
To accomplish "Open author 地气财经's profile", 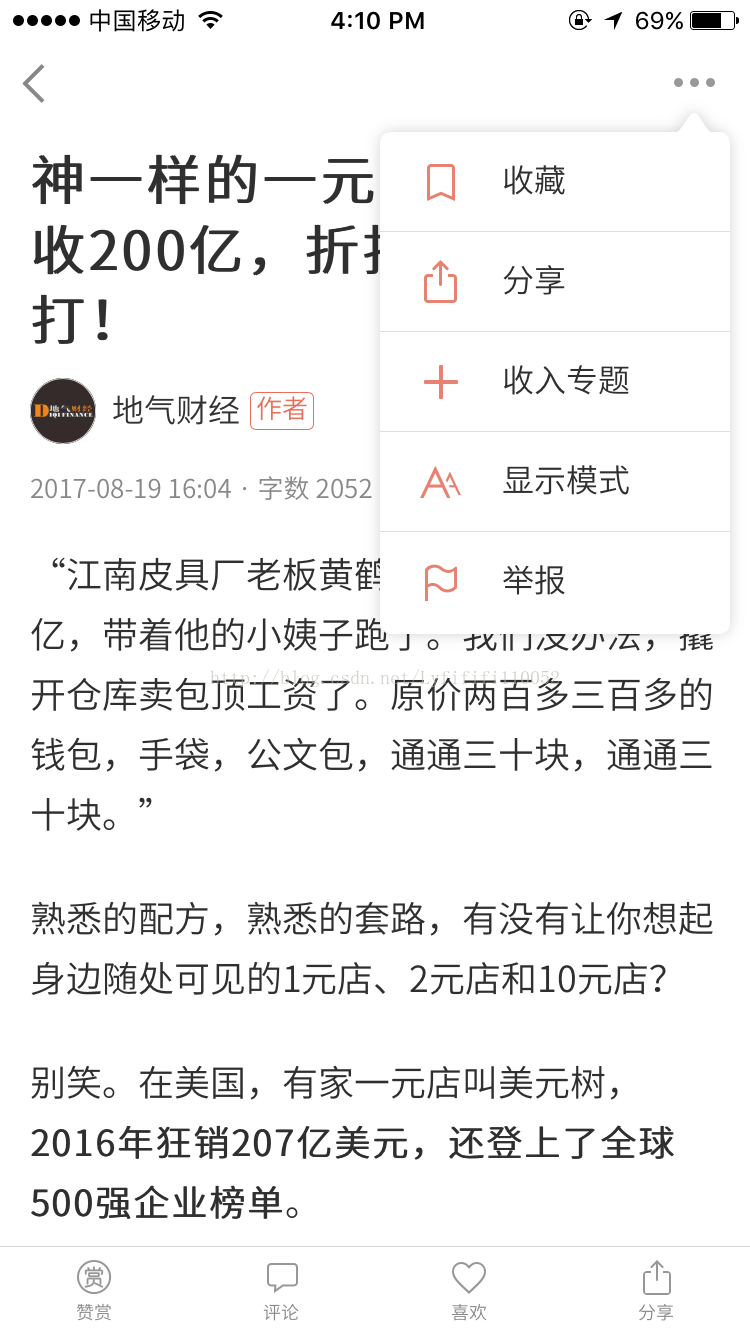I will [176, 410].
